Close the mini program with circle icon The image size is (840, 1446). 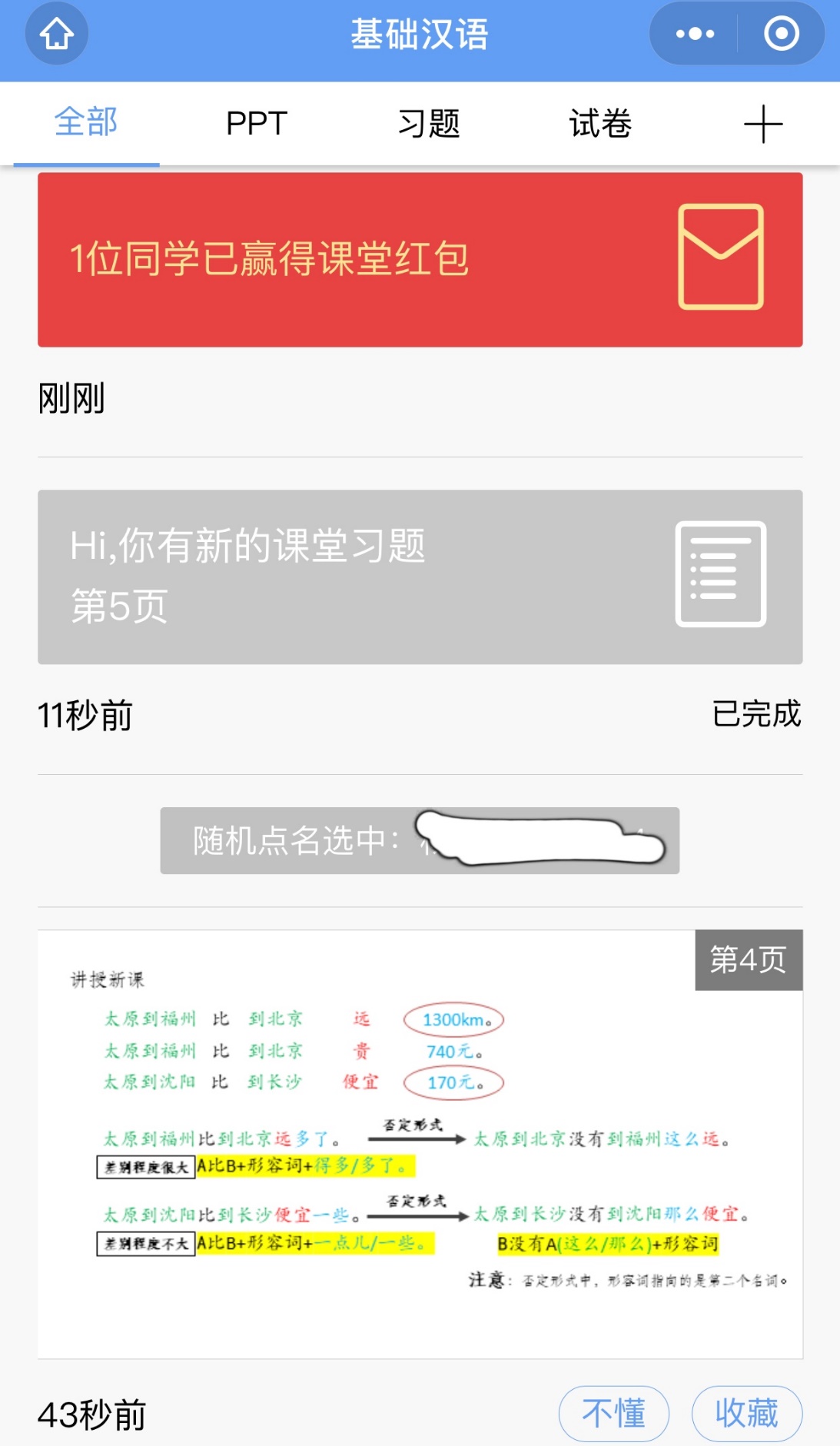pyautogui.click(x=781, y=34)
